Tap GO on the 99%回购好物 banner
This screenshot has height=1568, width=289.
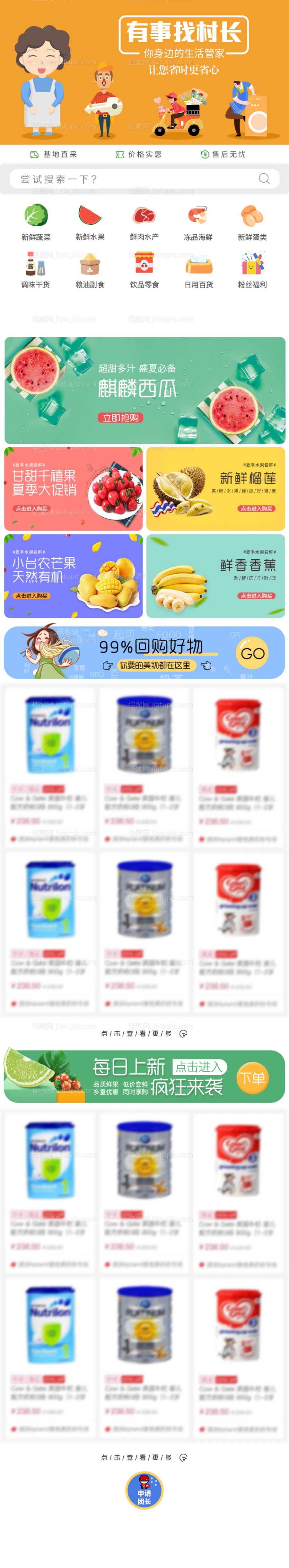[252, 653]
